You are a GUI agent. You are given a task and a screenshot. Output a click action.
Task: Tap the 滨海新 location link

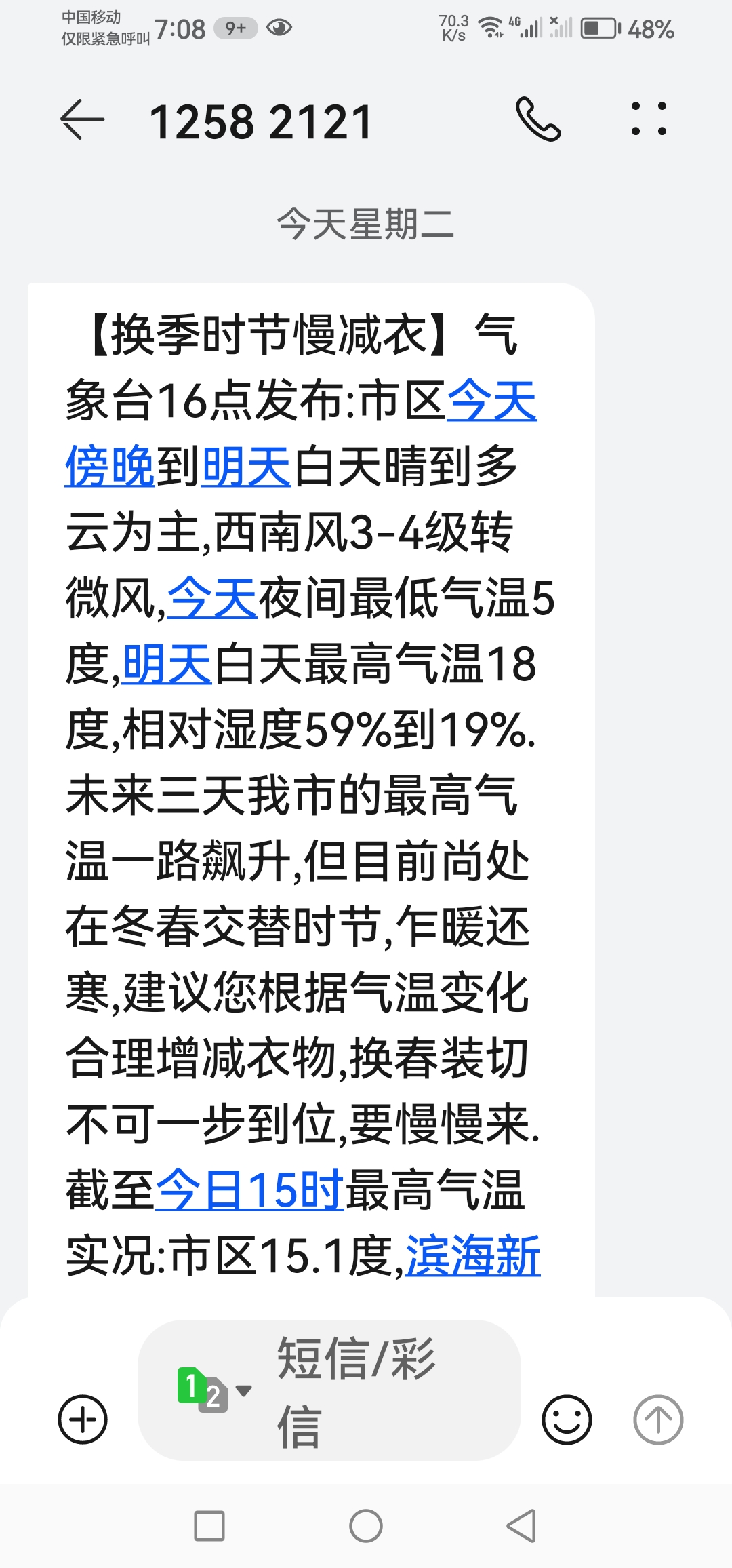[x=472, y=1256]
